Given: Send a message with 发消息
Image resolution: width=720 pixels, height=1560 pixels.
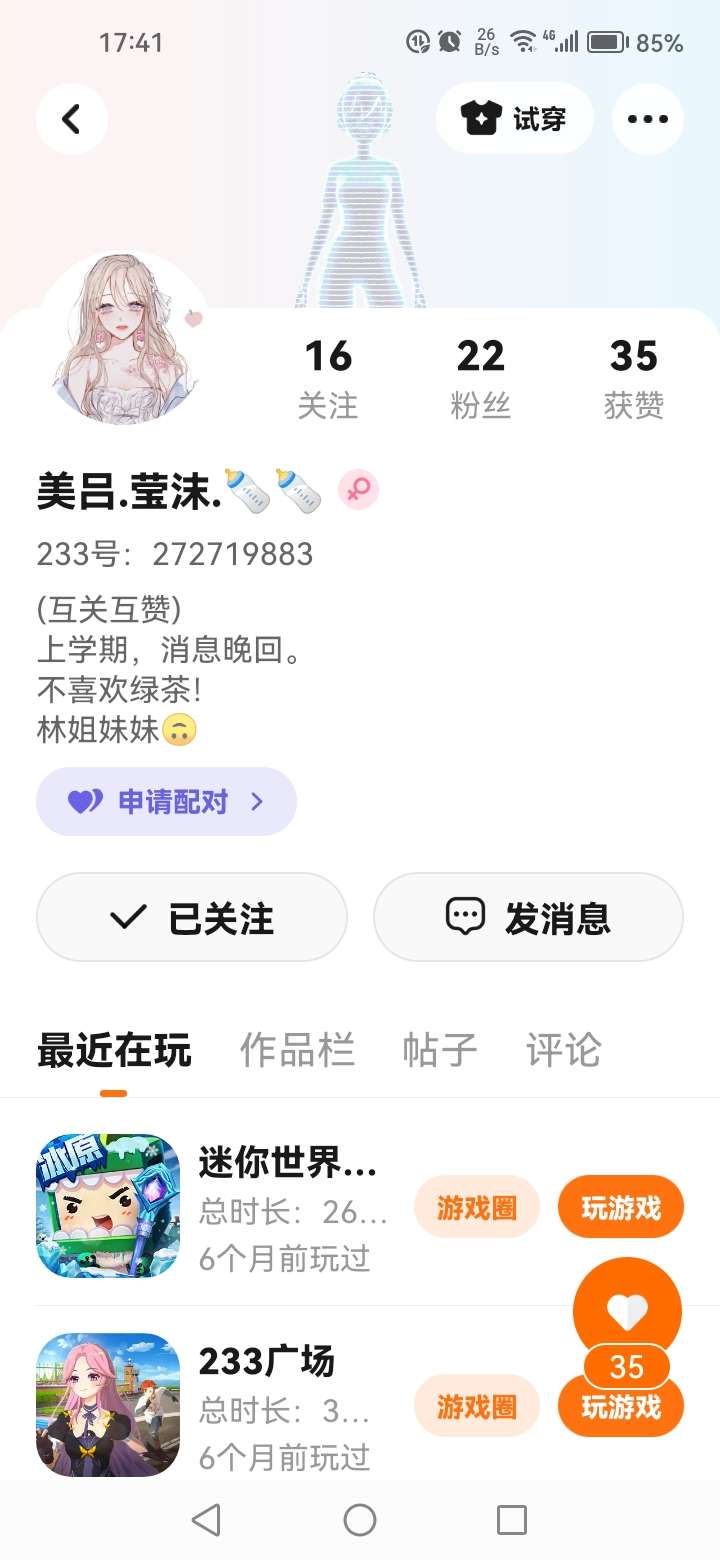Looking at the screenshot, I should click(x=528, y=918).
